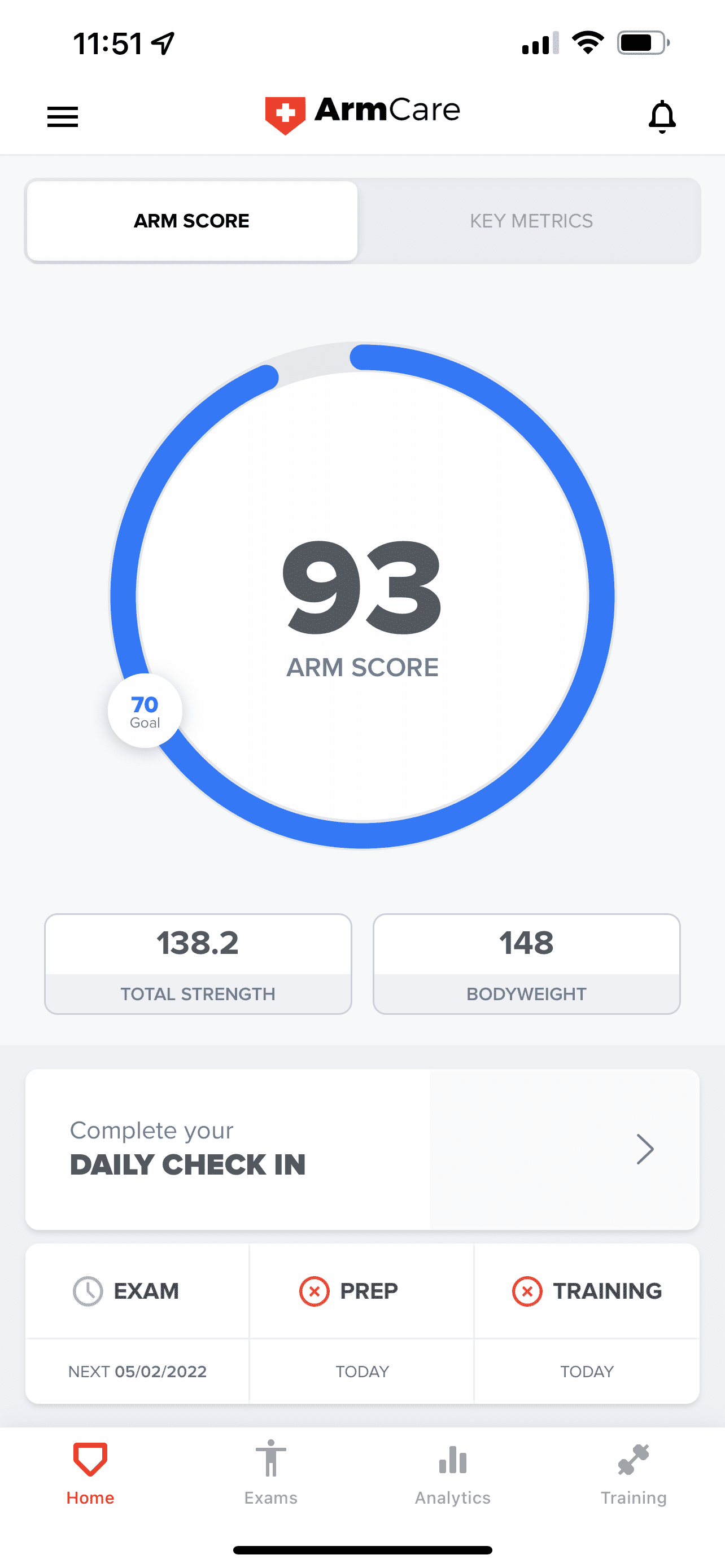Go to the Exams tab
Screen dimensions: 725x1568
pos(271,1473)
